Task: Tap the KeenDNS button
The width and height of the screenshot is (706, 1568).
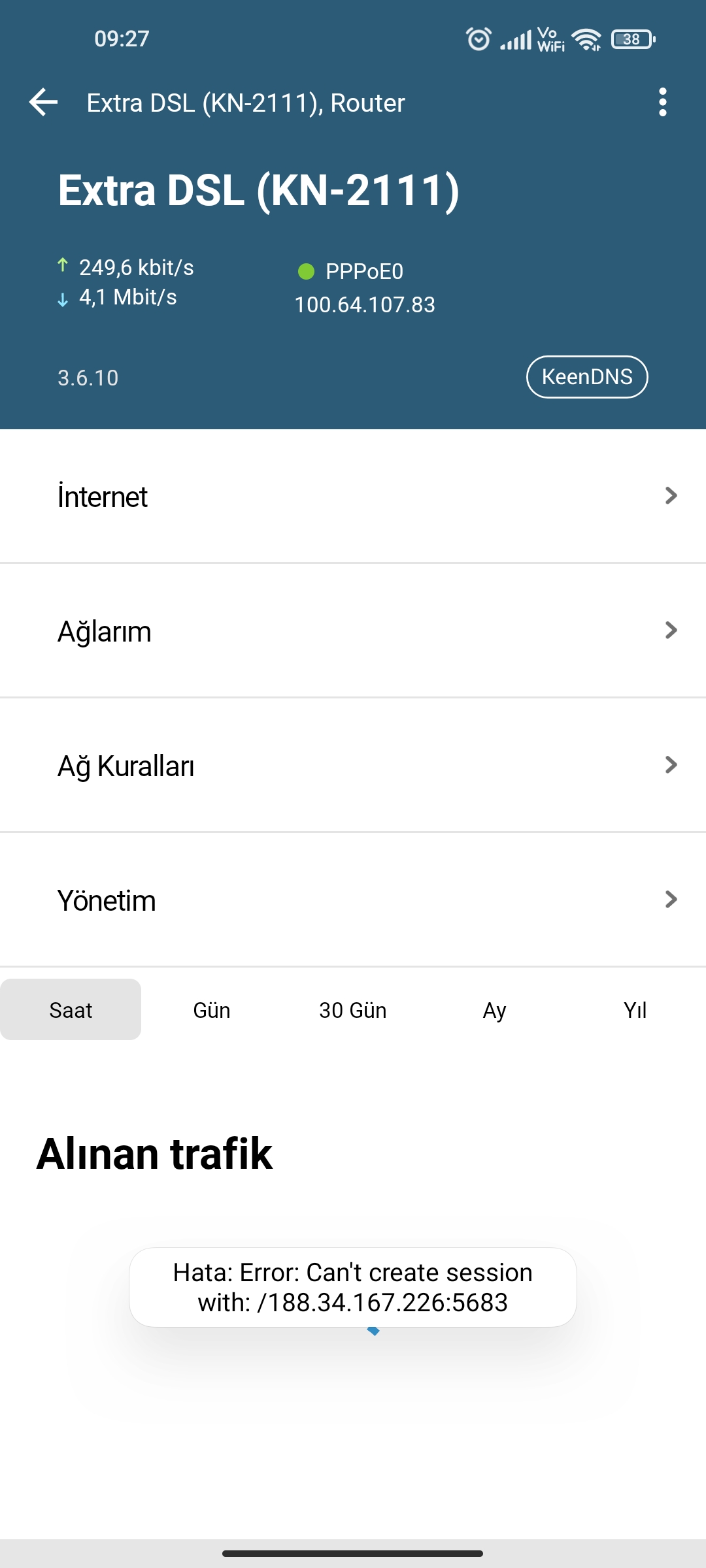Action: (x=587, y=377)
